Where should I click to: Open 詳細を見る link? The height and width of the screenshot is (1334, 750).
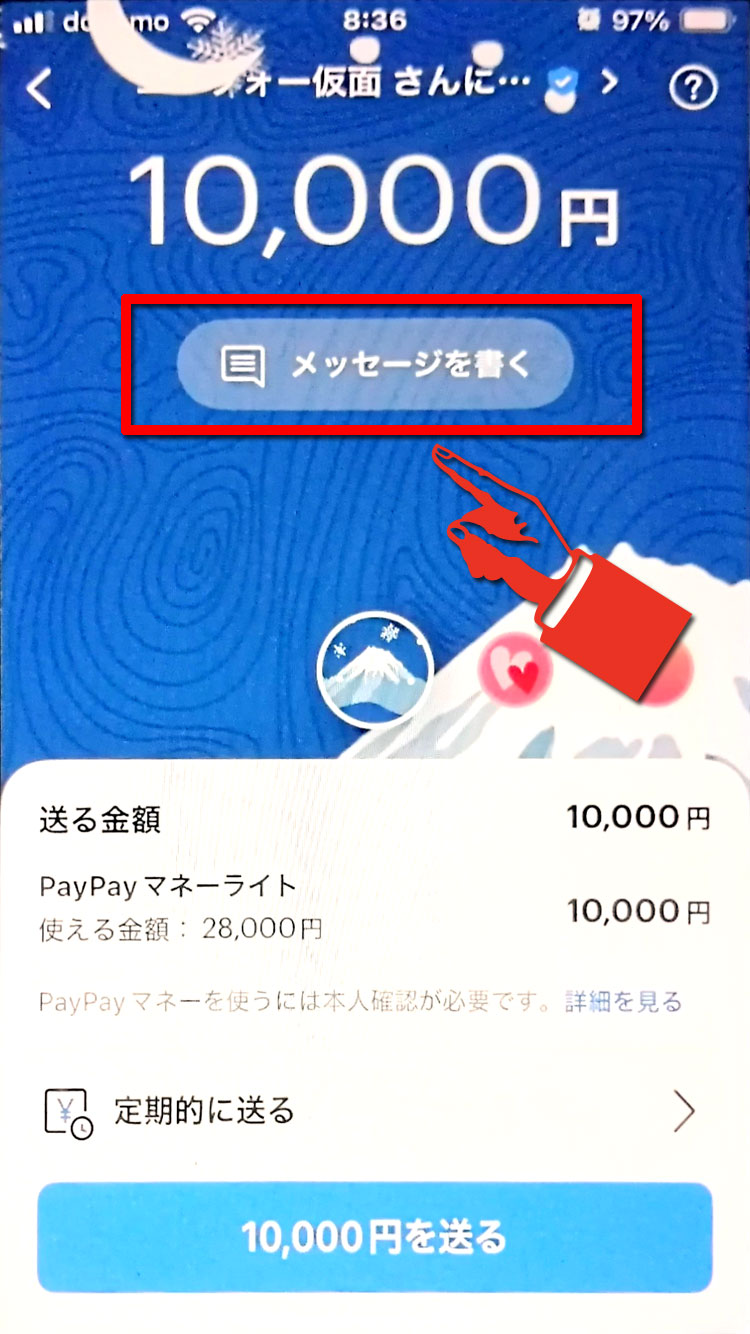coord(623,1001)
